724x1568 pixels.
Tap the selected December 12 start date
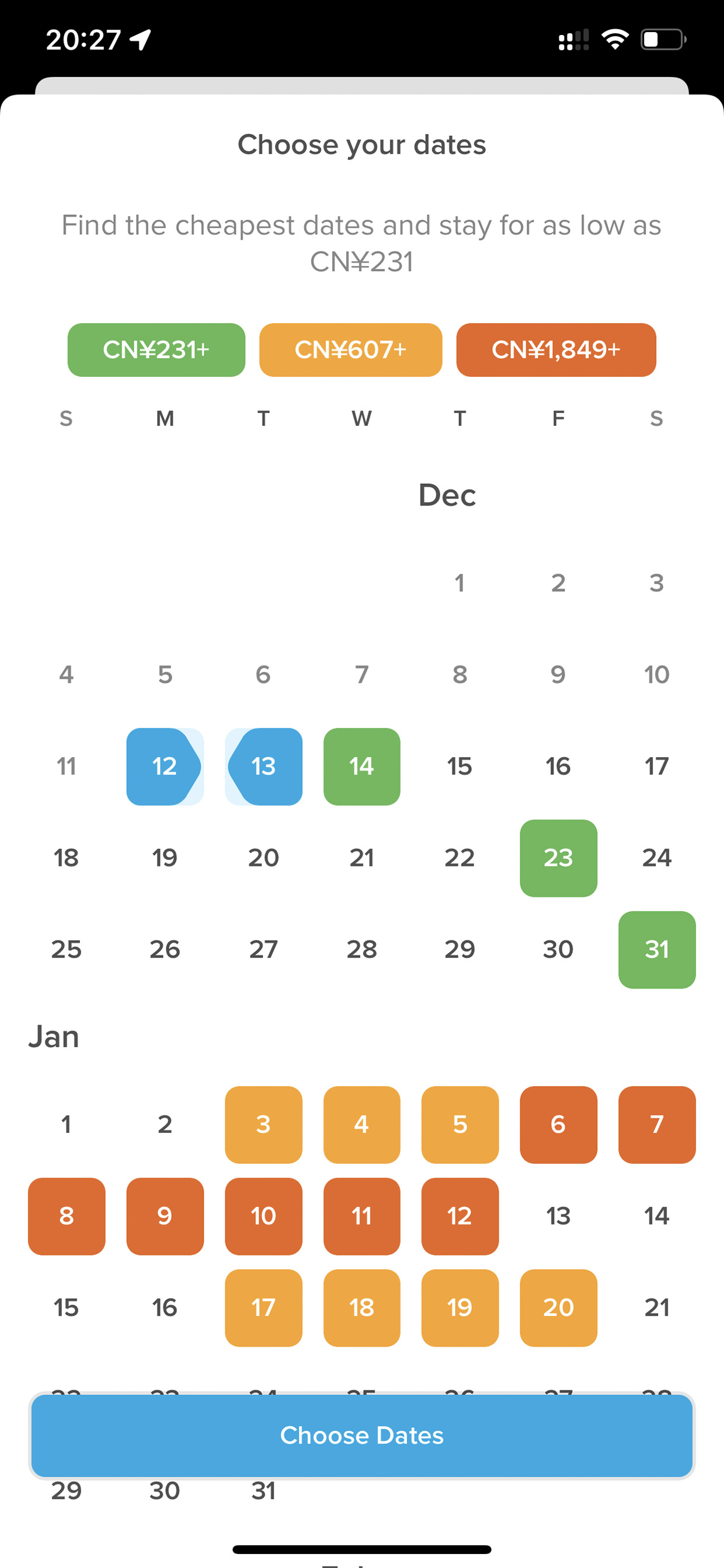pos(165,766)
